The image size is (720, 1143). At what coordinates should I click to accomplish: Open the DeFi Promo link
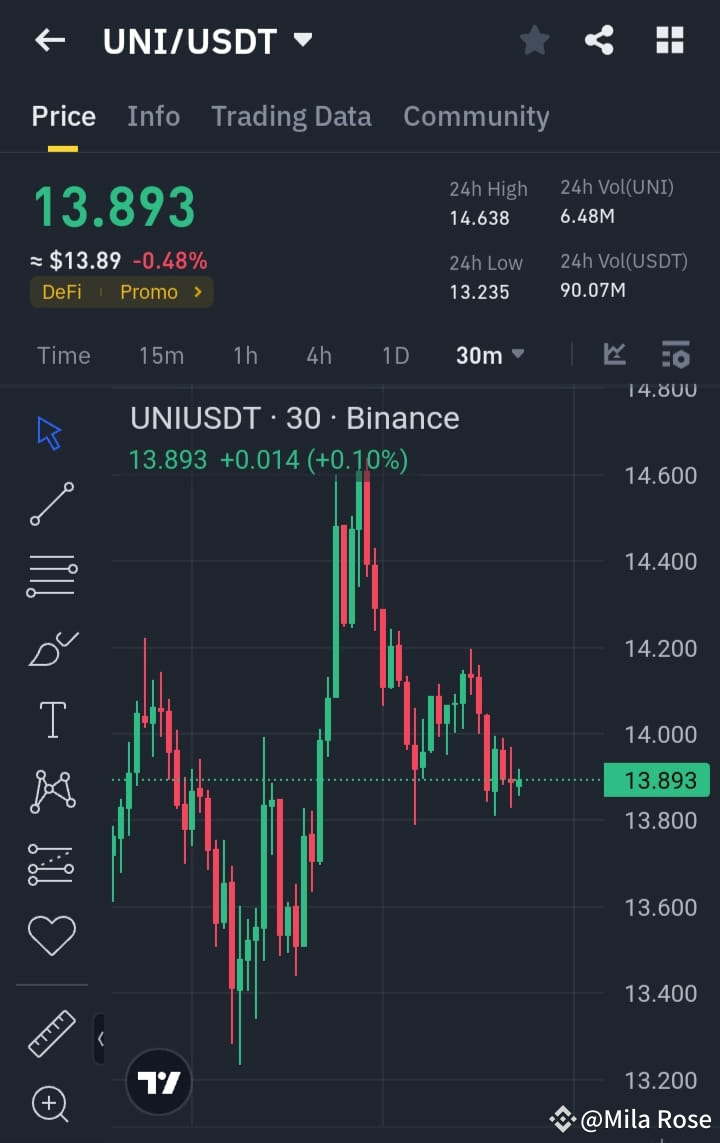point(121,293)
